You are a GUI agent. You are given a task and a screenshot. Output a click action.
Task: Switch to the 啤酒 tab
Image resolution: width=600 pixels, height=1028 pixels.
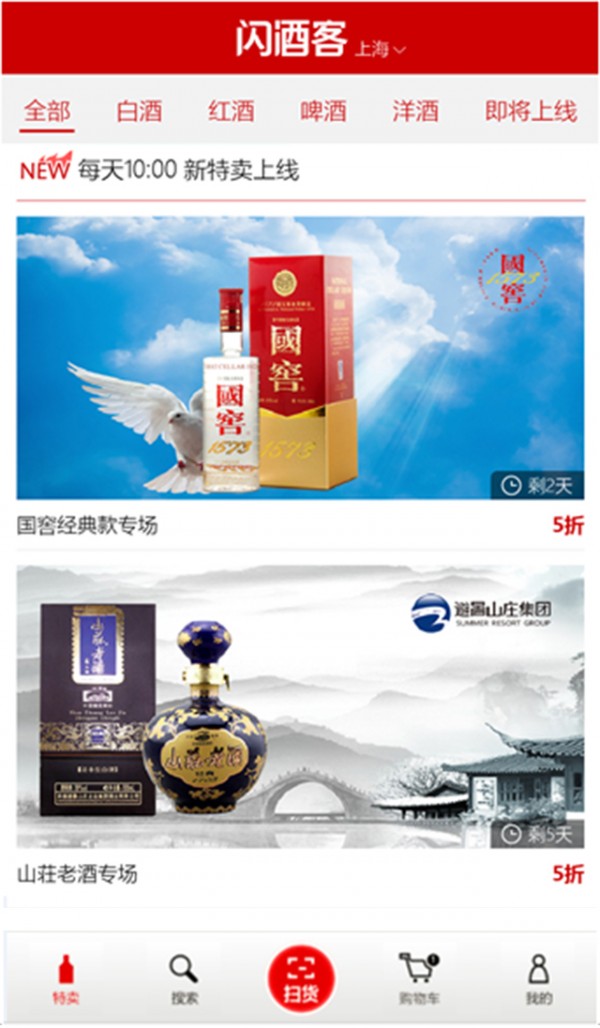point(323,110)
